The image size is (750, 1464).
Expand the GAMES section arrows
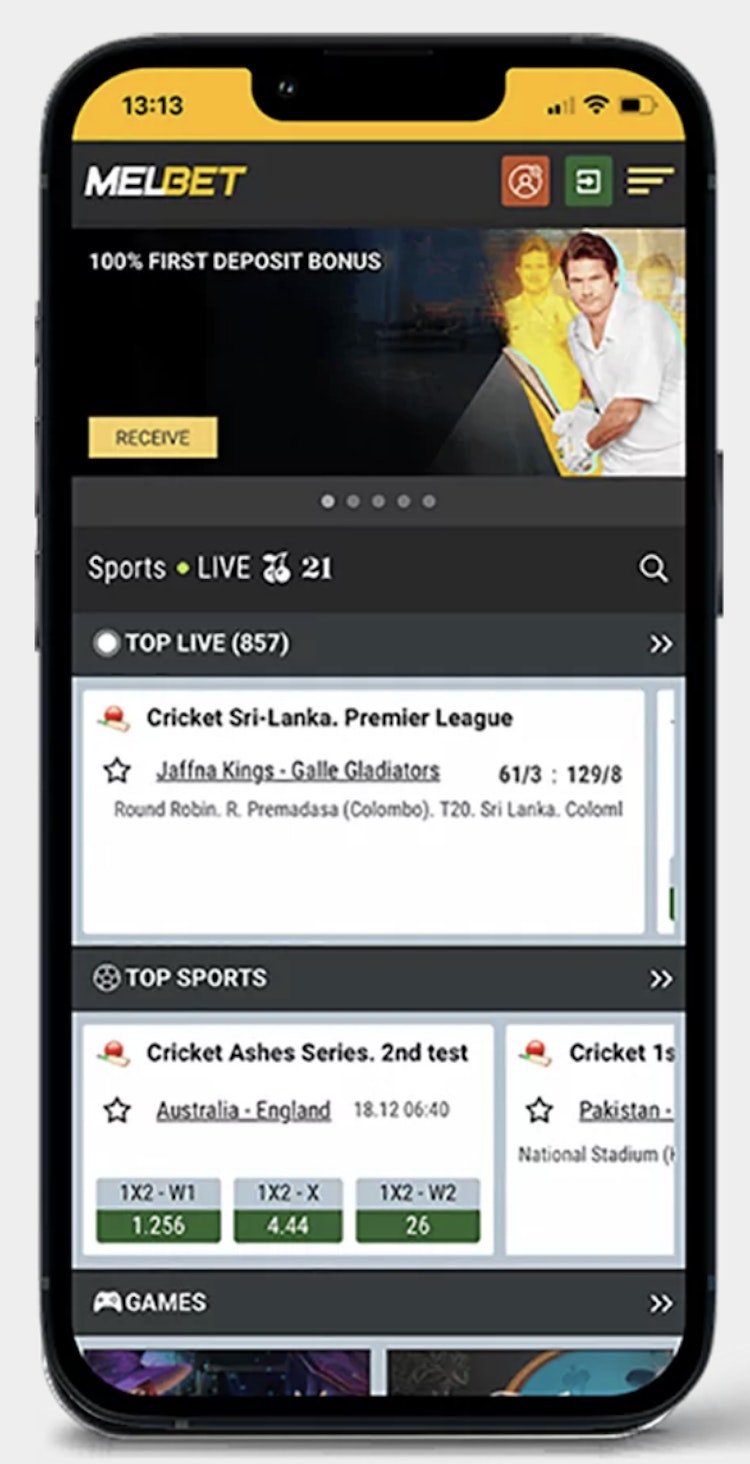tap(661, 1303)
